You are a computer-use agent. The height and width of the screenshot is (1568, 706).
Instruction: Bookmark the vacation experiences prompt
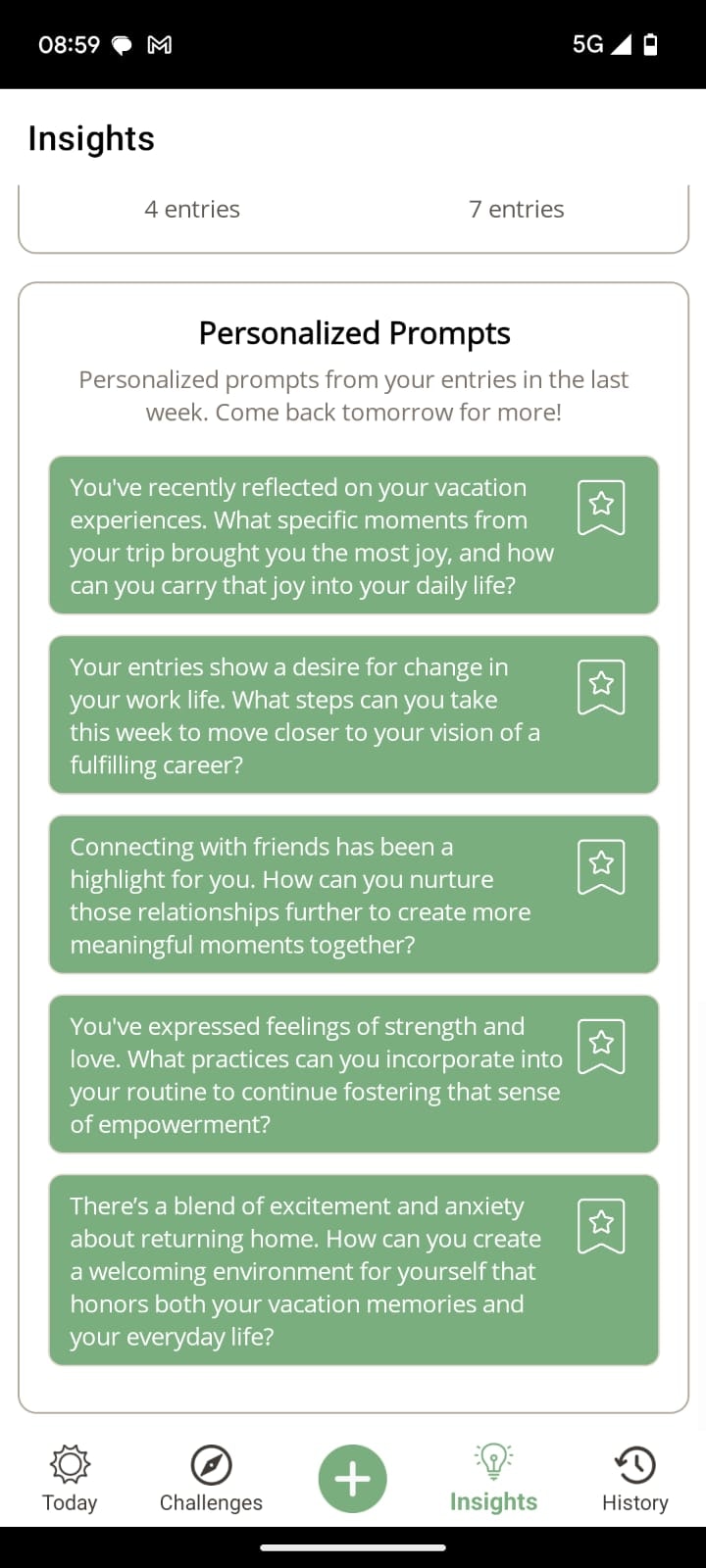(x=601, y=507)
